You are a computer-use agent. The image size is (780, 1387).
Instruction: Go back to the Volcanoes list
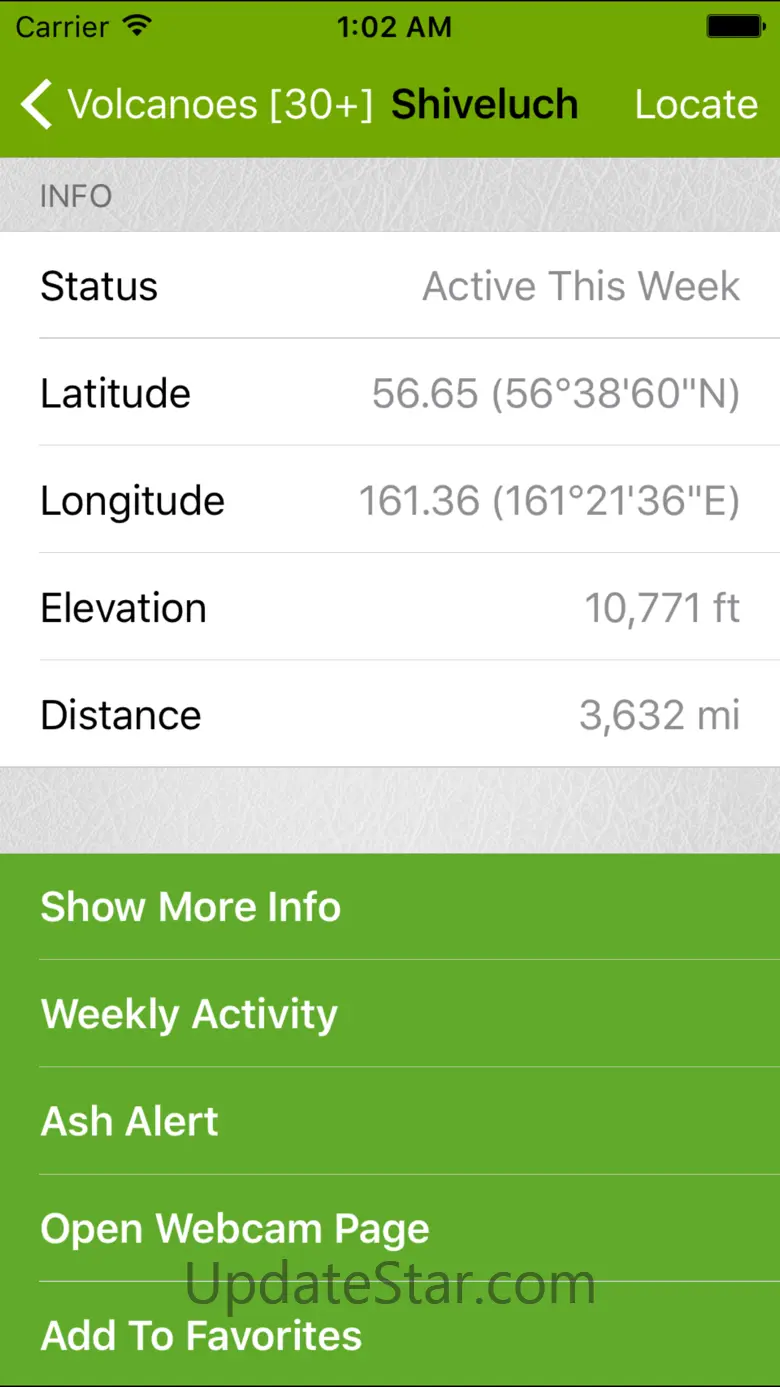pos(195,105)
